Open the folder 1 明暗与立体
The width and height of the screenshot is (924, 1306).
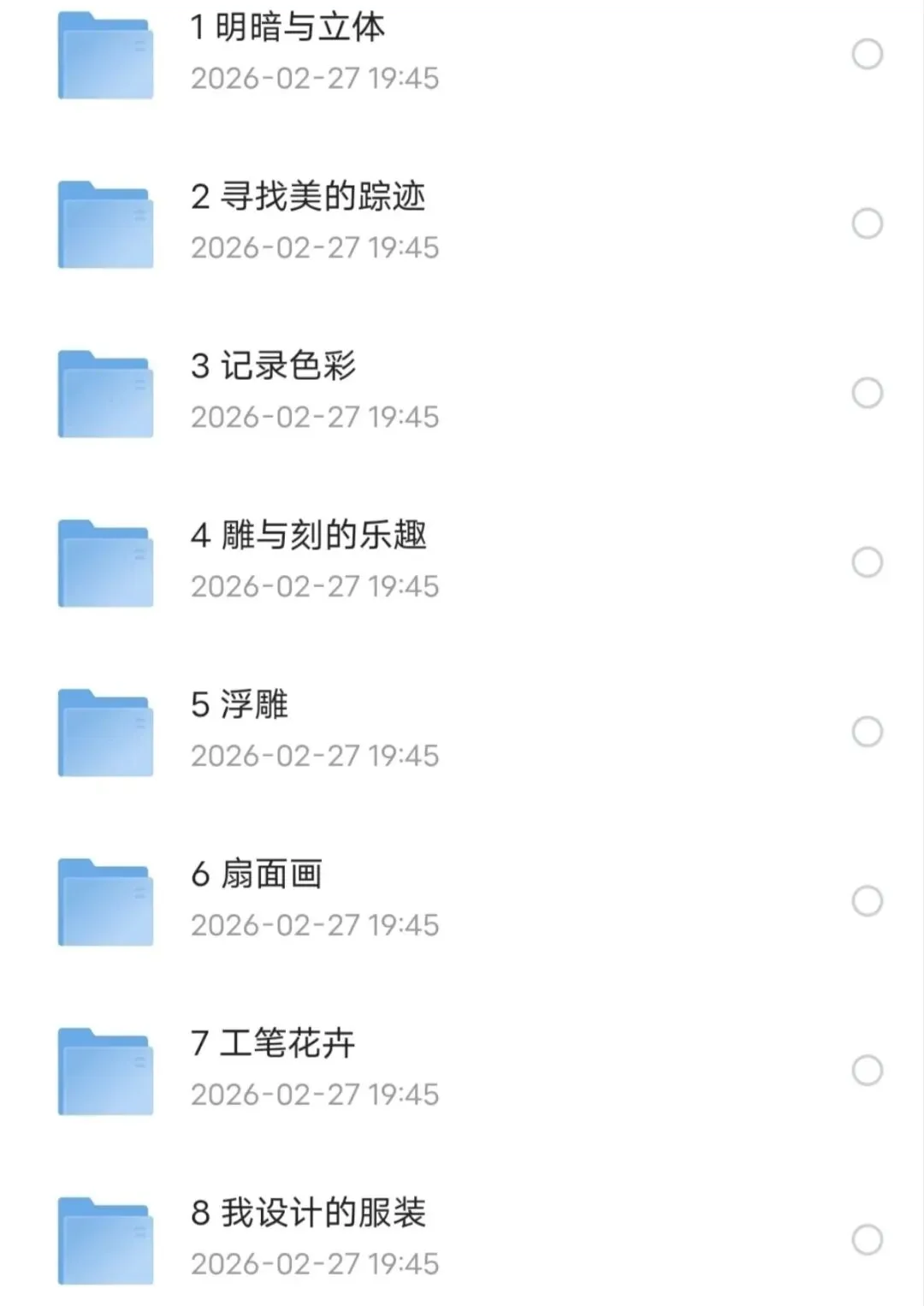[287, 28]
